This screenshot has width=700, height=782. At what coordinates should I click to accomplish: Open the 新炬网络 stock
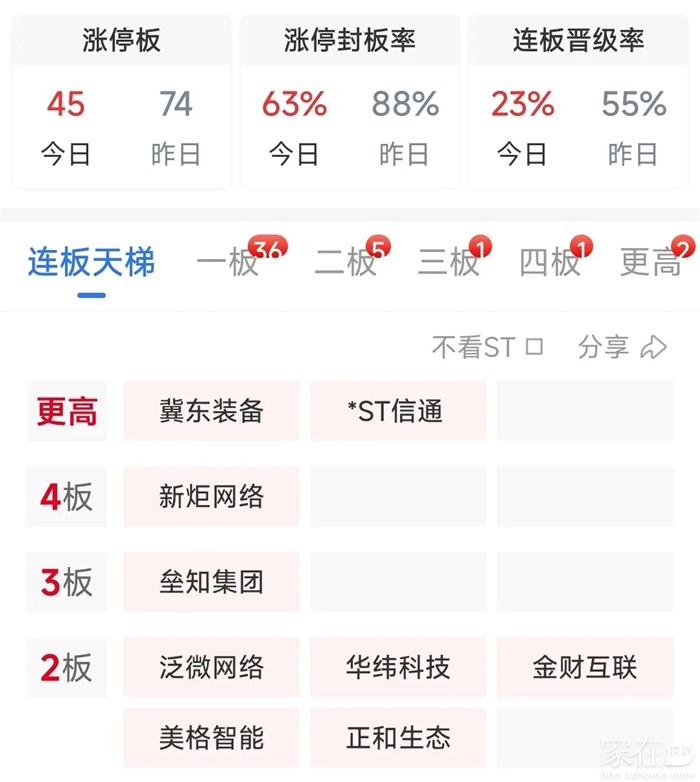click(211, 496)
